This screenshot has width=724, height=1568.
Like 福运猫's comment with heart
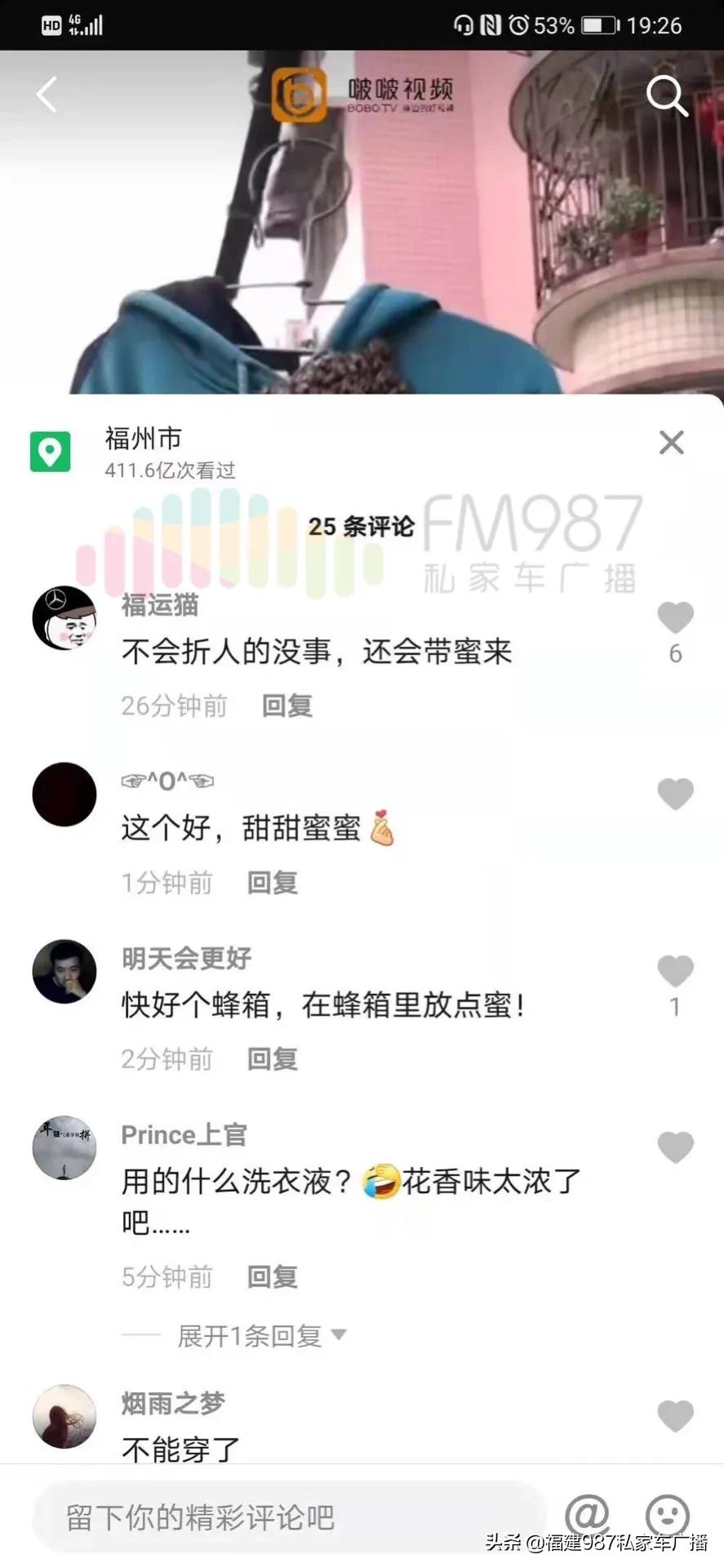tap(675, 617)
